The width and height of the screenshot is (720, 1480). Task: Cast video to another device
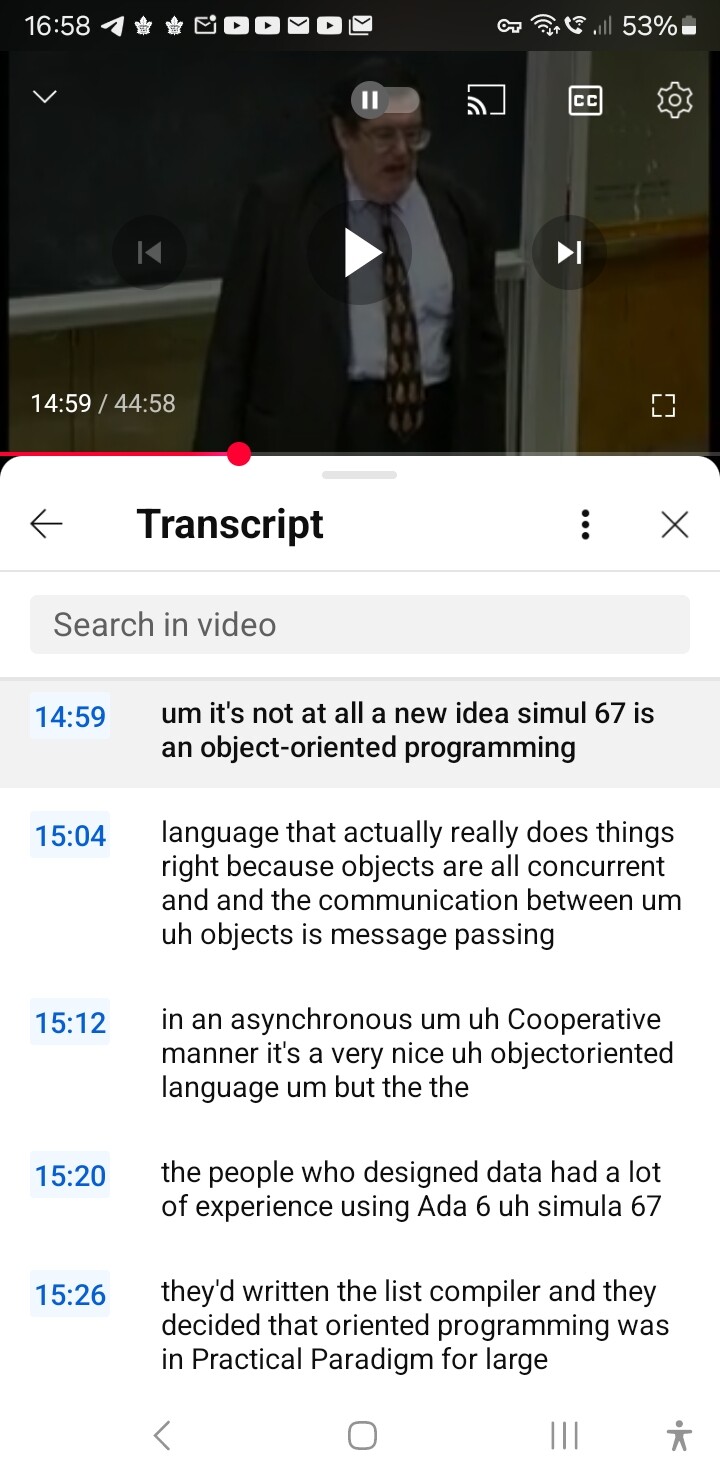(486, 100)
